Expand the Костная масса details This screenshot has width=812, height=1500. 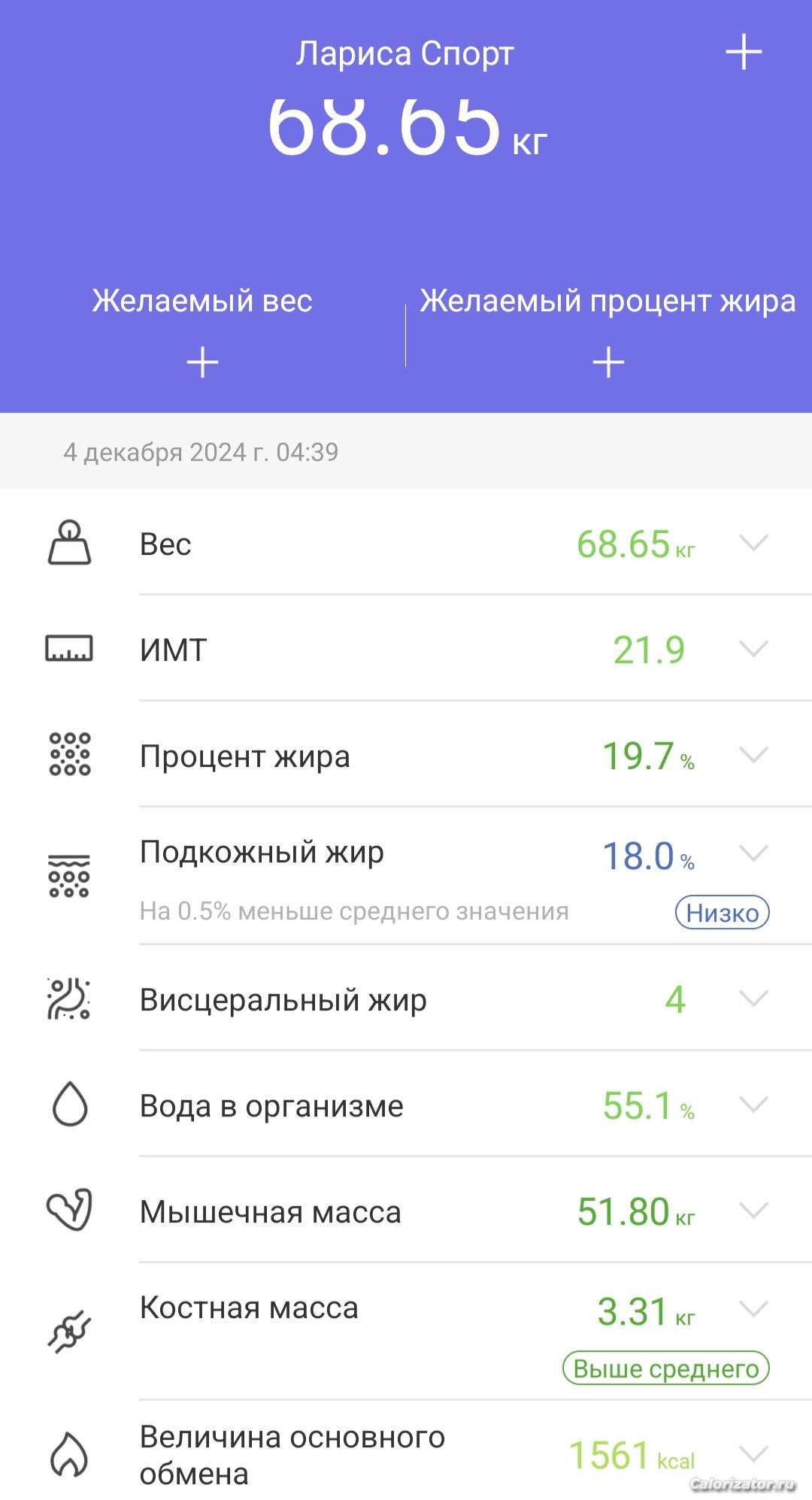[753, 1308]
